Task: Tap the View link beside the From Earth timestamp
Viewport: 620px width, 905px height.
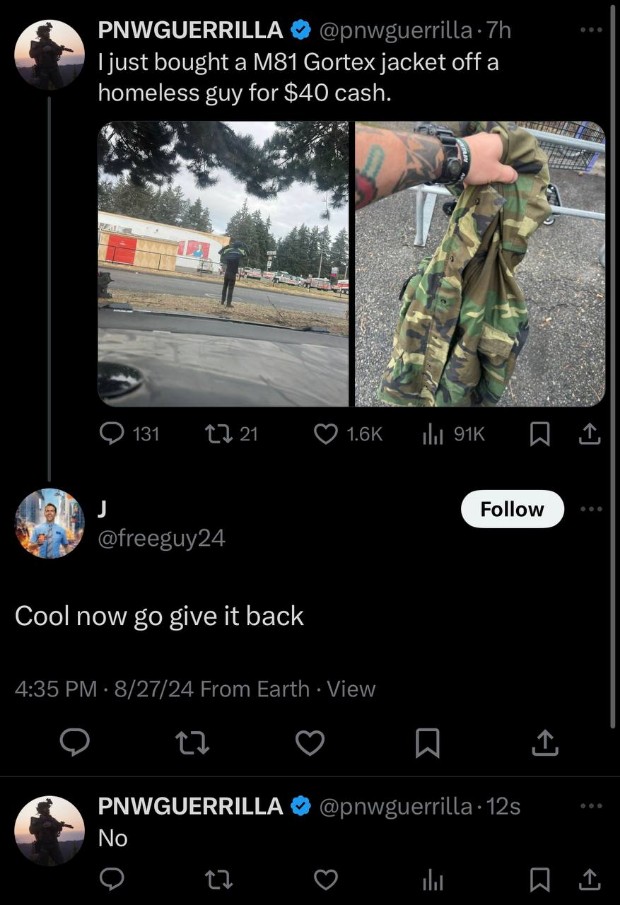Action: pyautogui.click(x=352, y=689)
